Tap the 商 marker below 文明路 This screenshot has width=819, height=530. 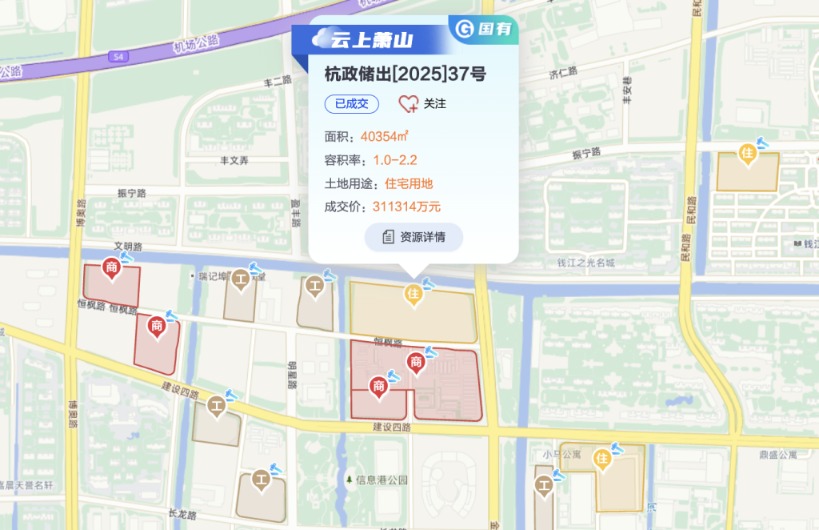coord(111,268)
